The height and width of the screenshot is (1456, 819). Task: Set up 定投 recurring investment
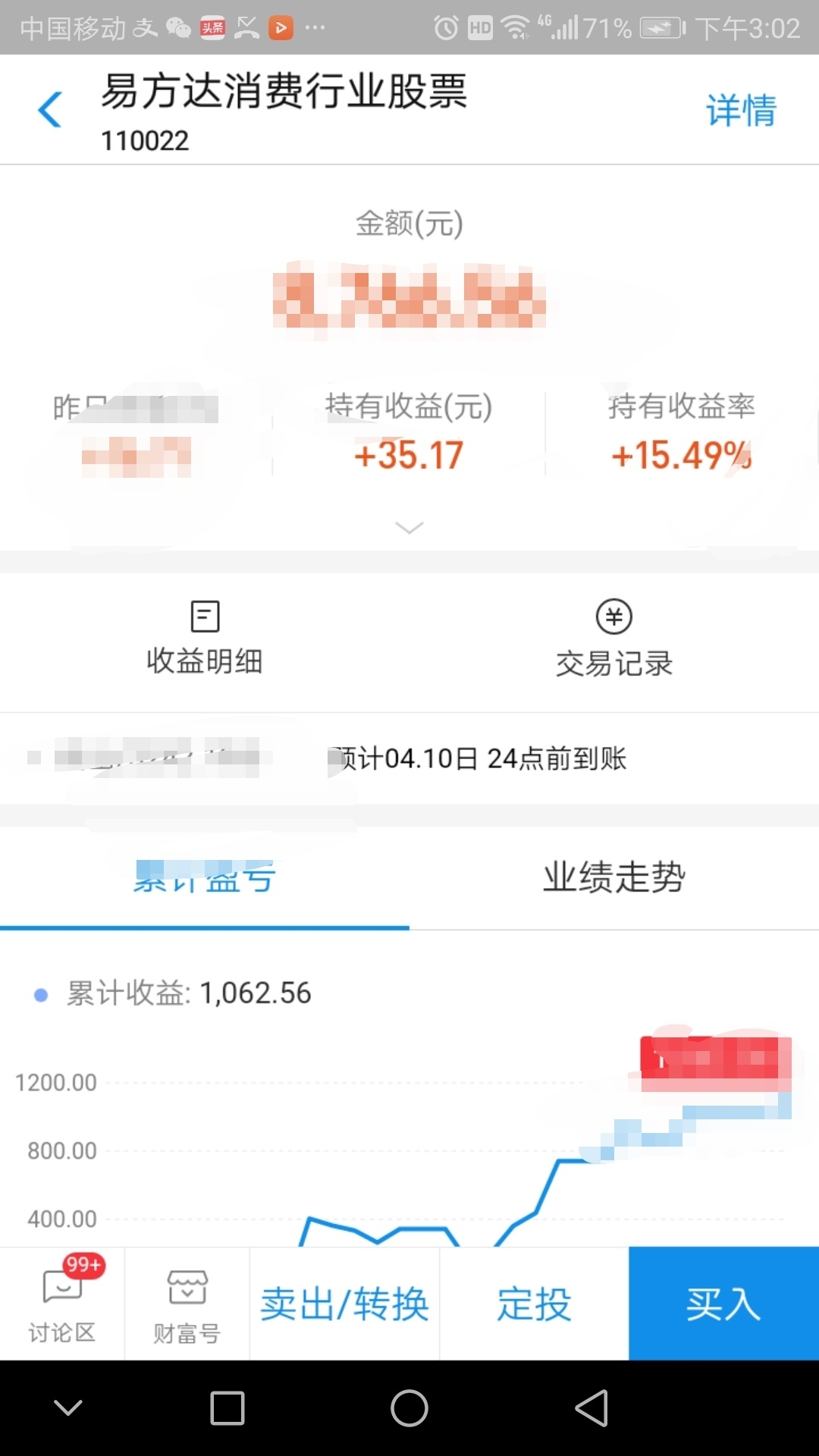pos(534,1304)
